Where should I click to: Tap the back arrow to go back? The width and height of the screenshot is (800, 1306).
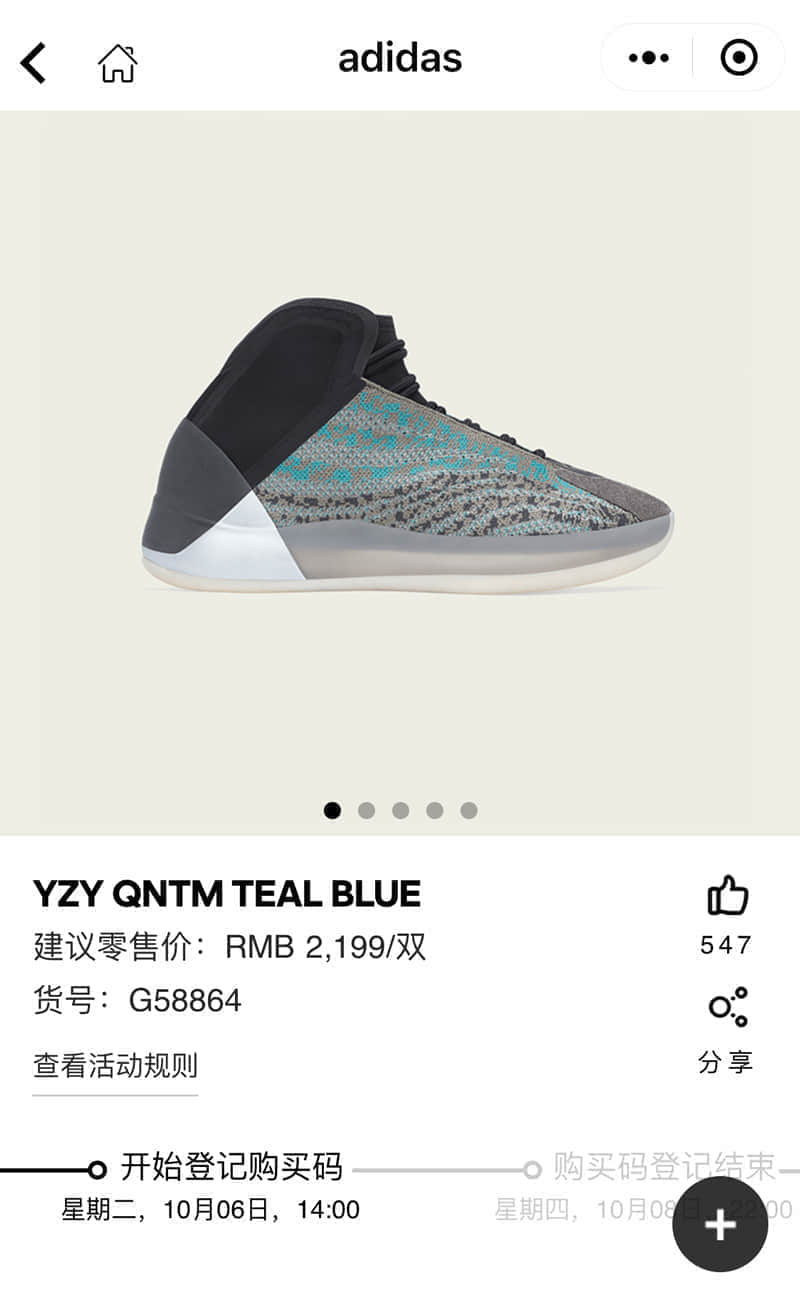tap(35, 58)
